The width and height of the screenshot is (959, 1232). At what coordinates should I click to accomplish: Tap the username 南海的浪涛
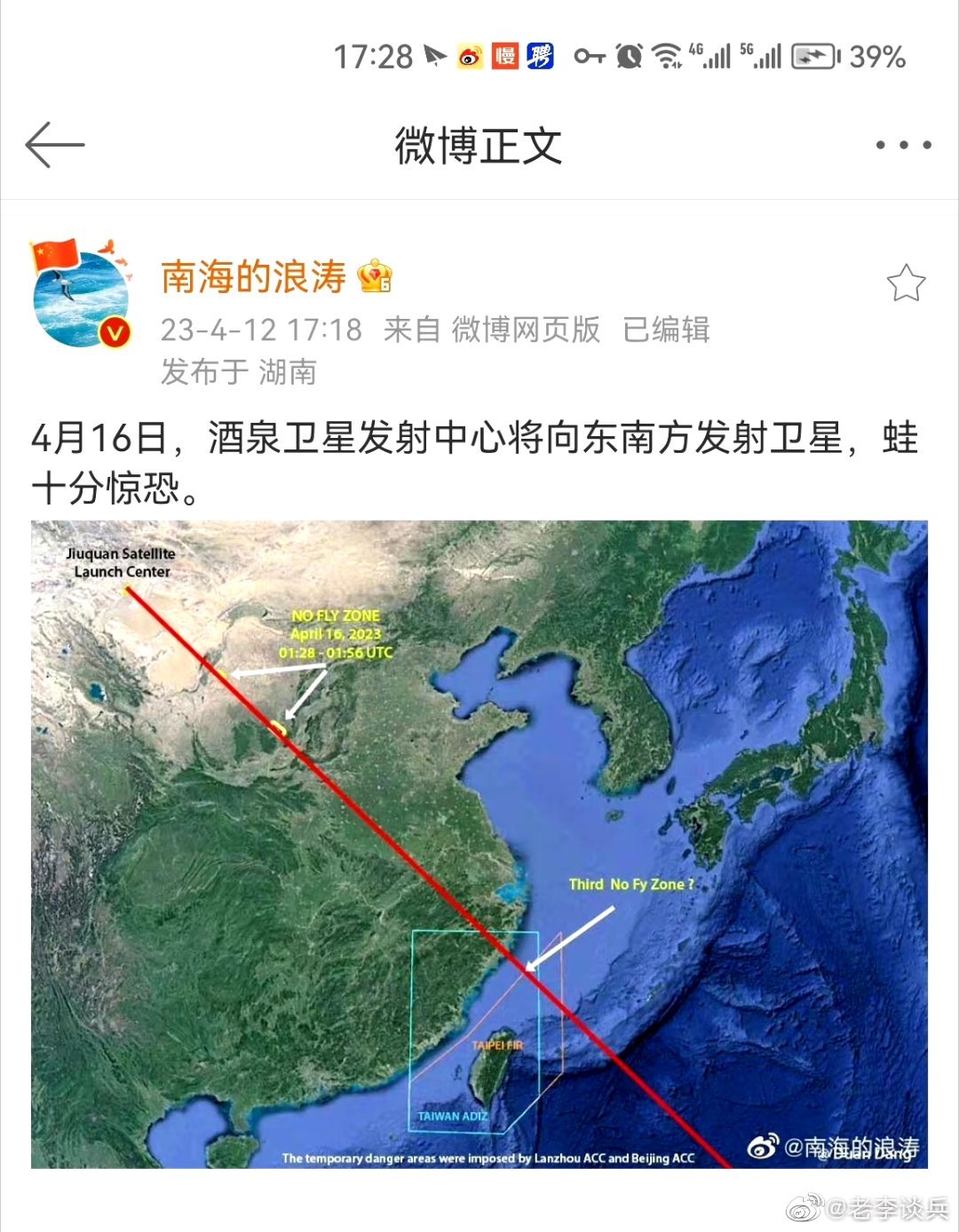(253, 277)
